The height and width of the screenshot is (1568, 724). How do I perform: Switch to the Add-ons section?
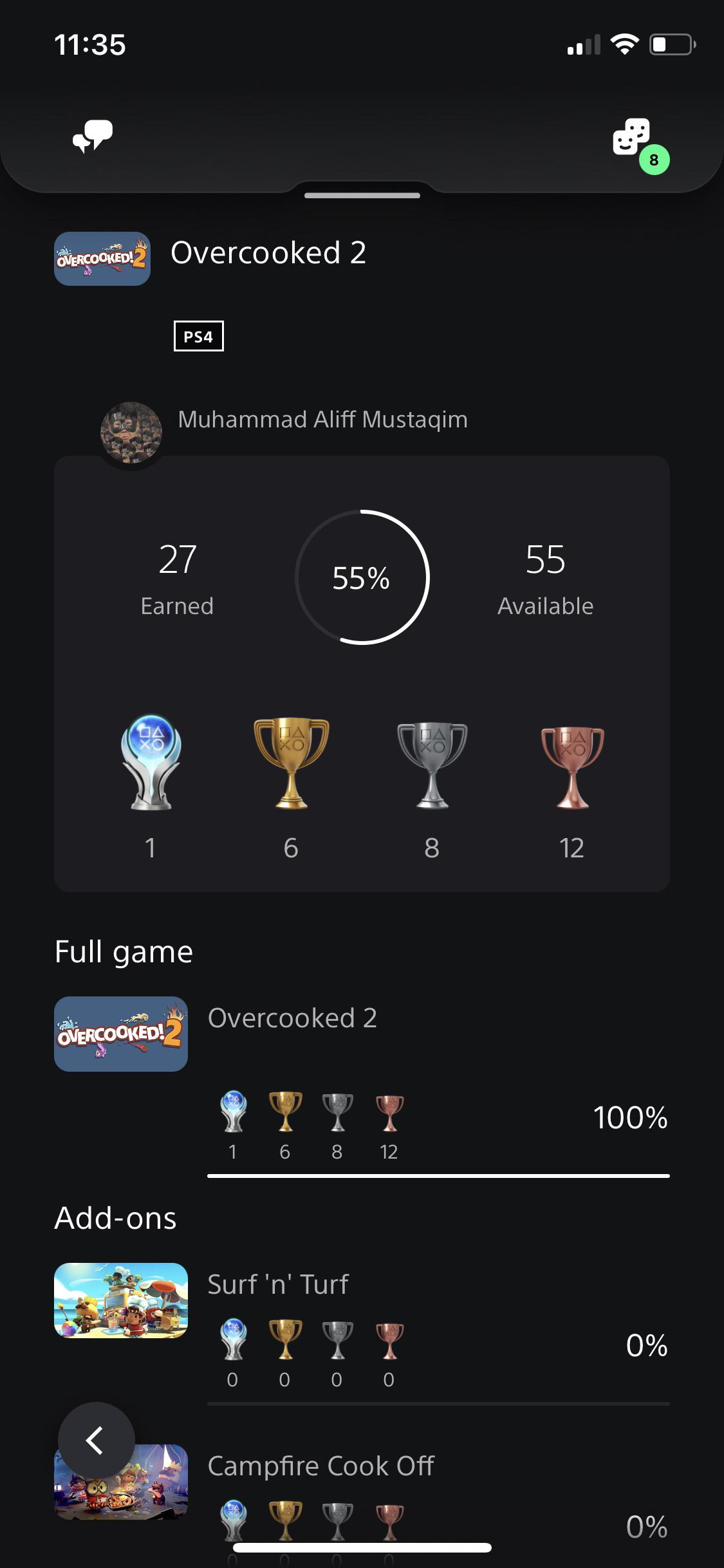pyautogui.click(x=115, y=1218)
